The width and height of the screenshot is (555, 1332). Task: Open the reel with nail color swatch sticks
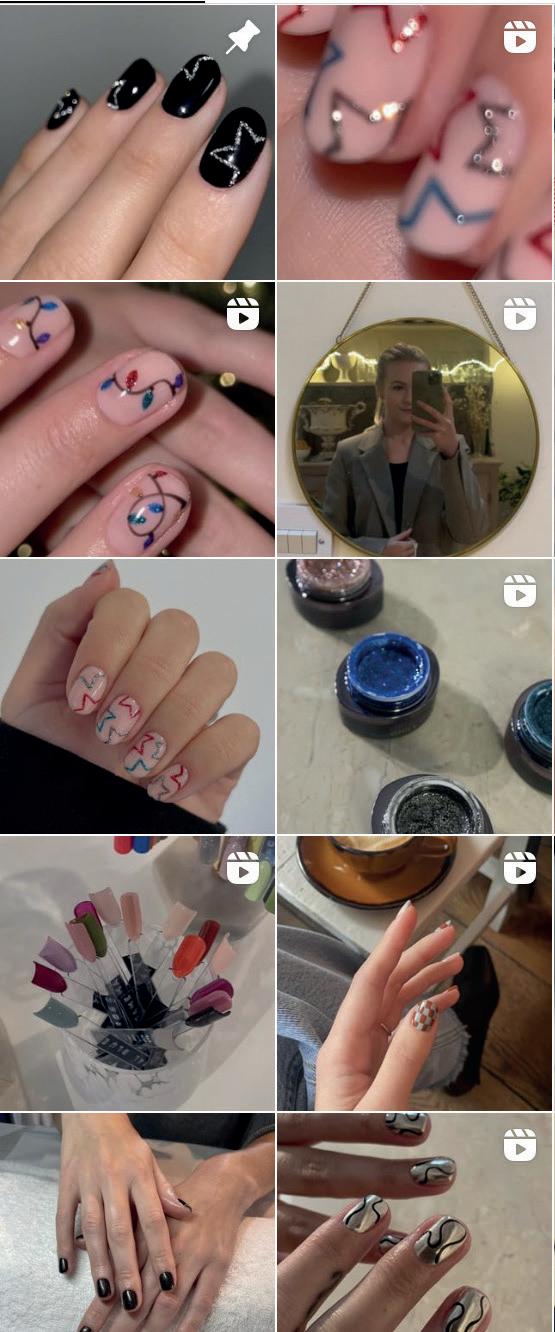[137, 973]
